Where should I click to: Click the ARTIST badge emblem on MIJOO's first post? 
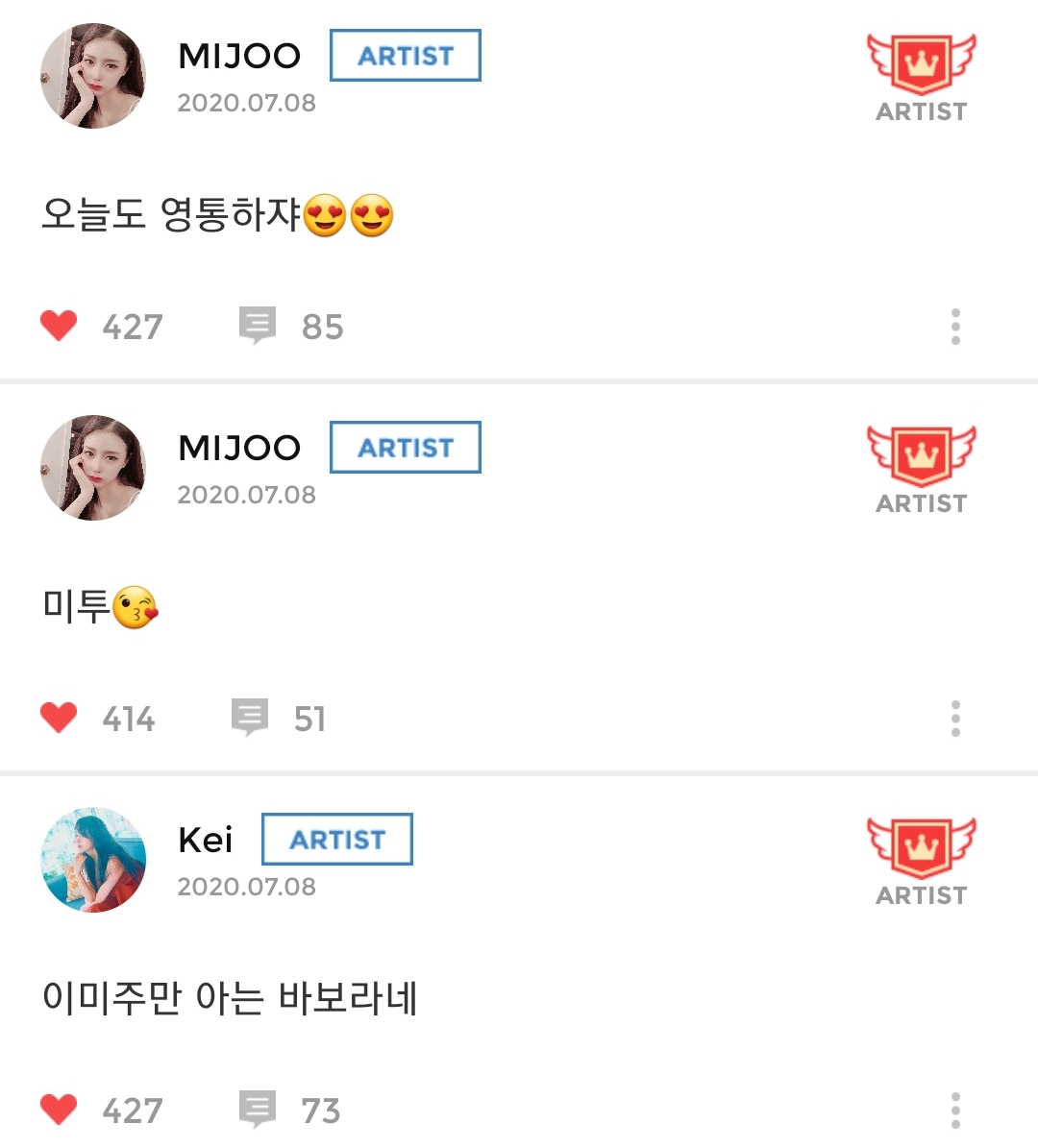920,63
